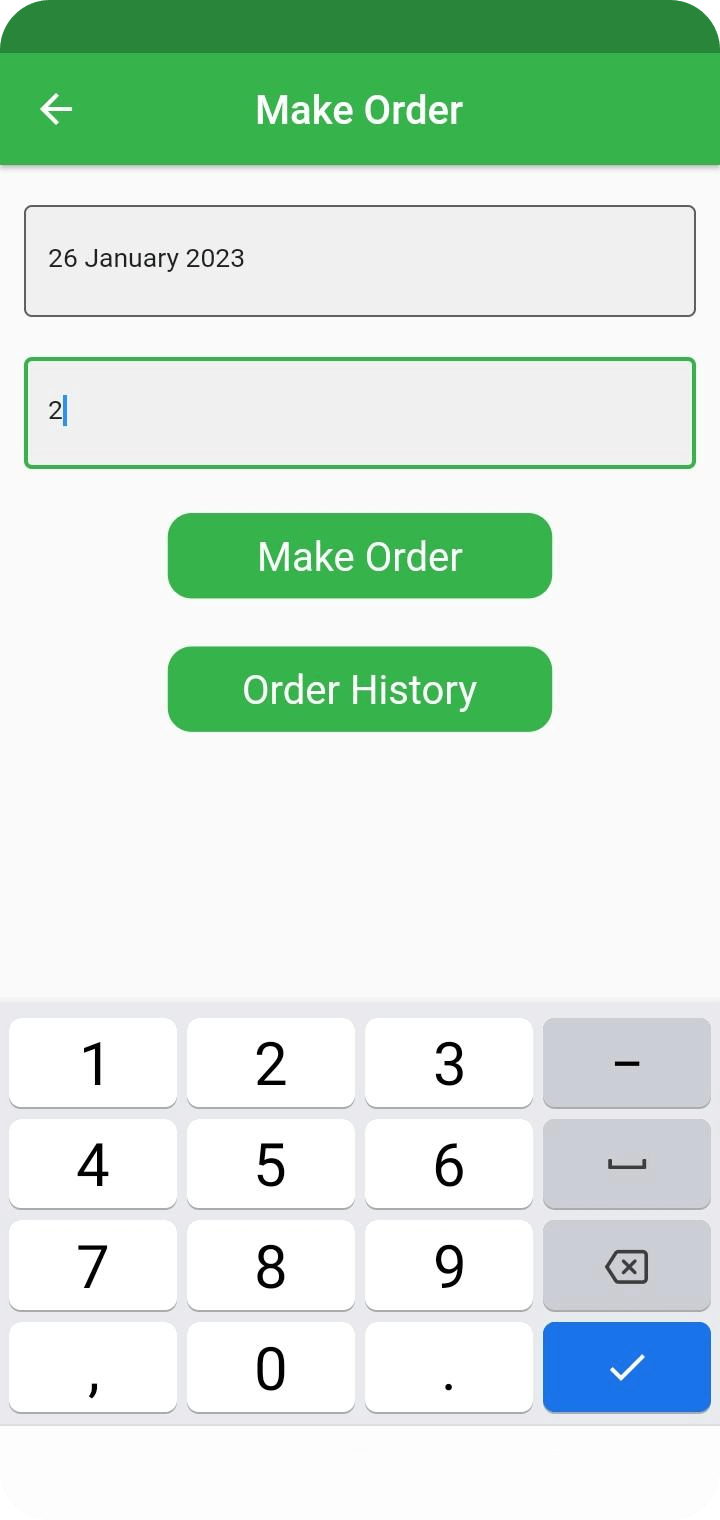Tap the backspace key on the keypad

[626, 1266]
